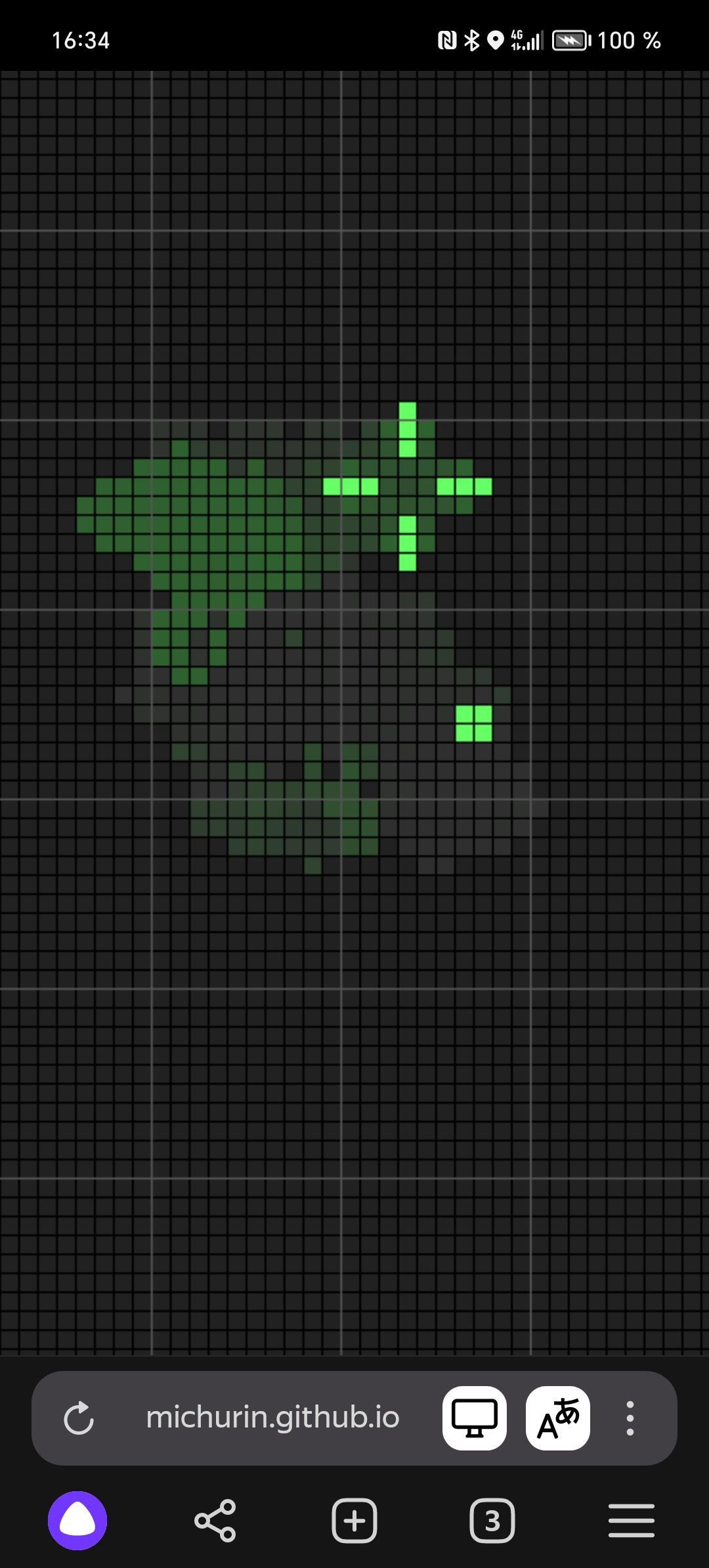Open the browser main menu

(x=631, y=1520)
